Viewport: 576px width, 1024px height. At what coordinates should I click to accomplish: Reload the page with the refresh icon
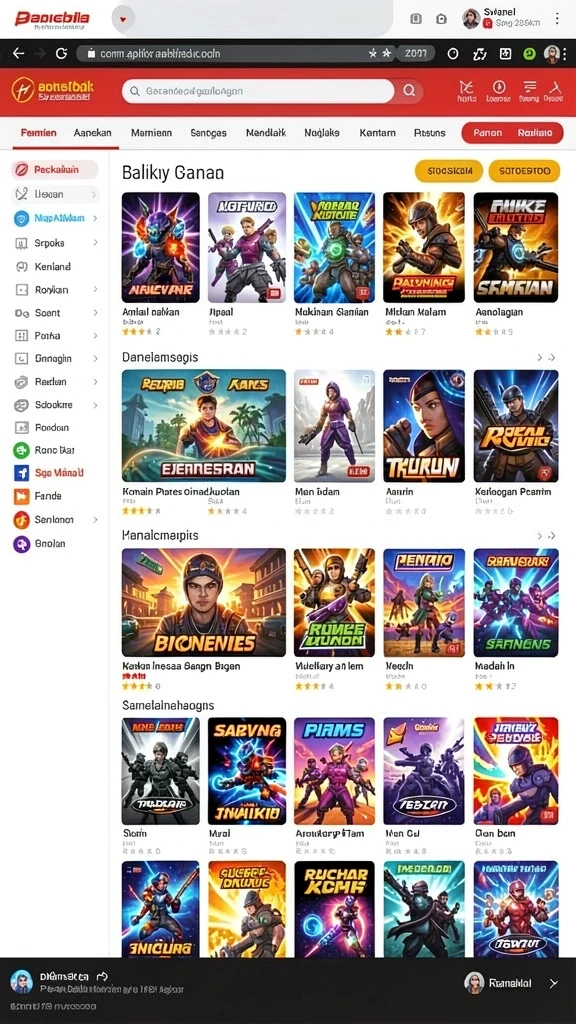(x=61, y=54)
